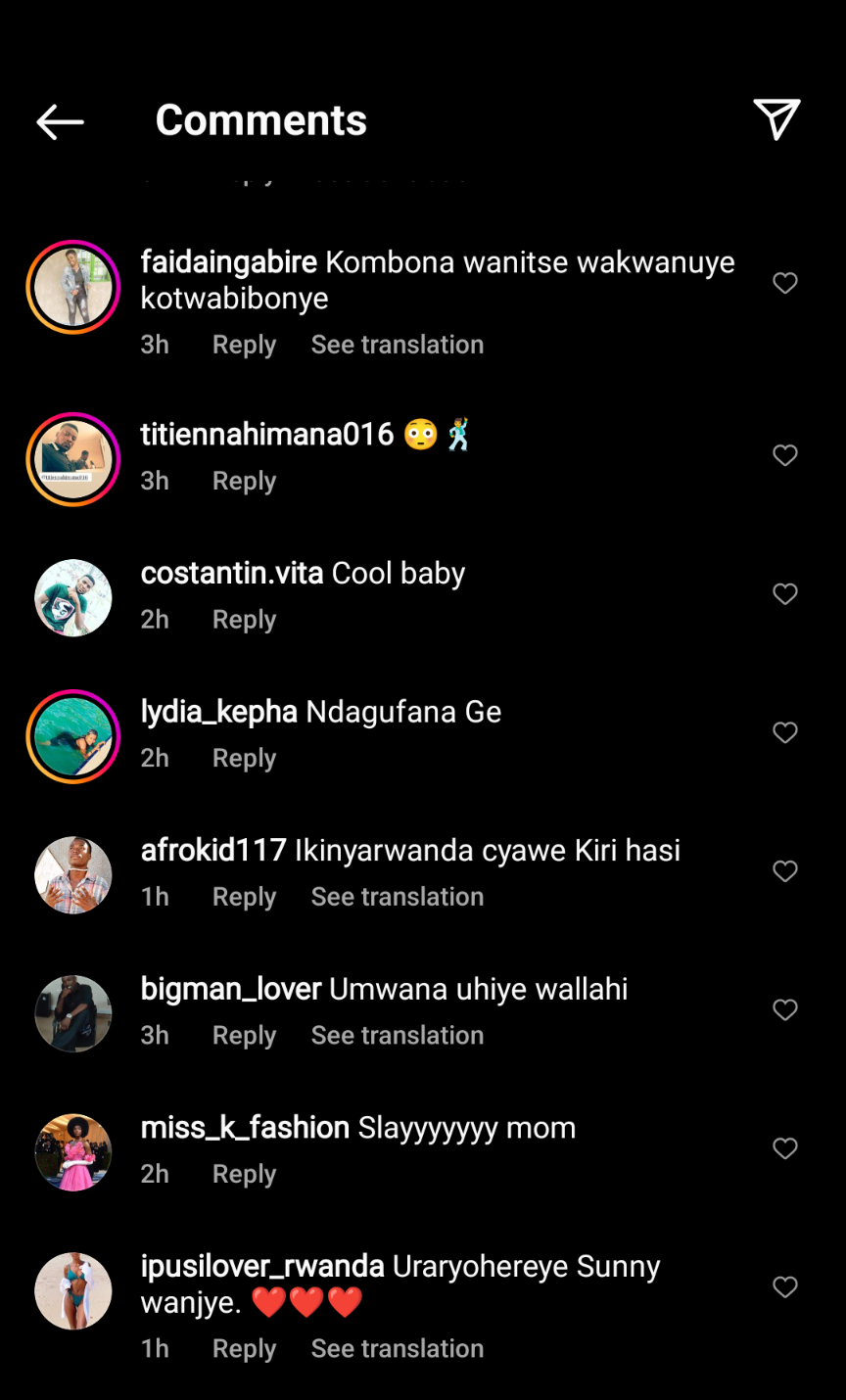
Task: Reply to faidaingabire's comment
Action: coord(244,345)
